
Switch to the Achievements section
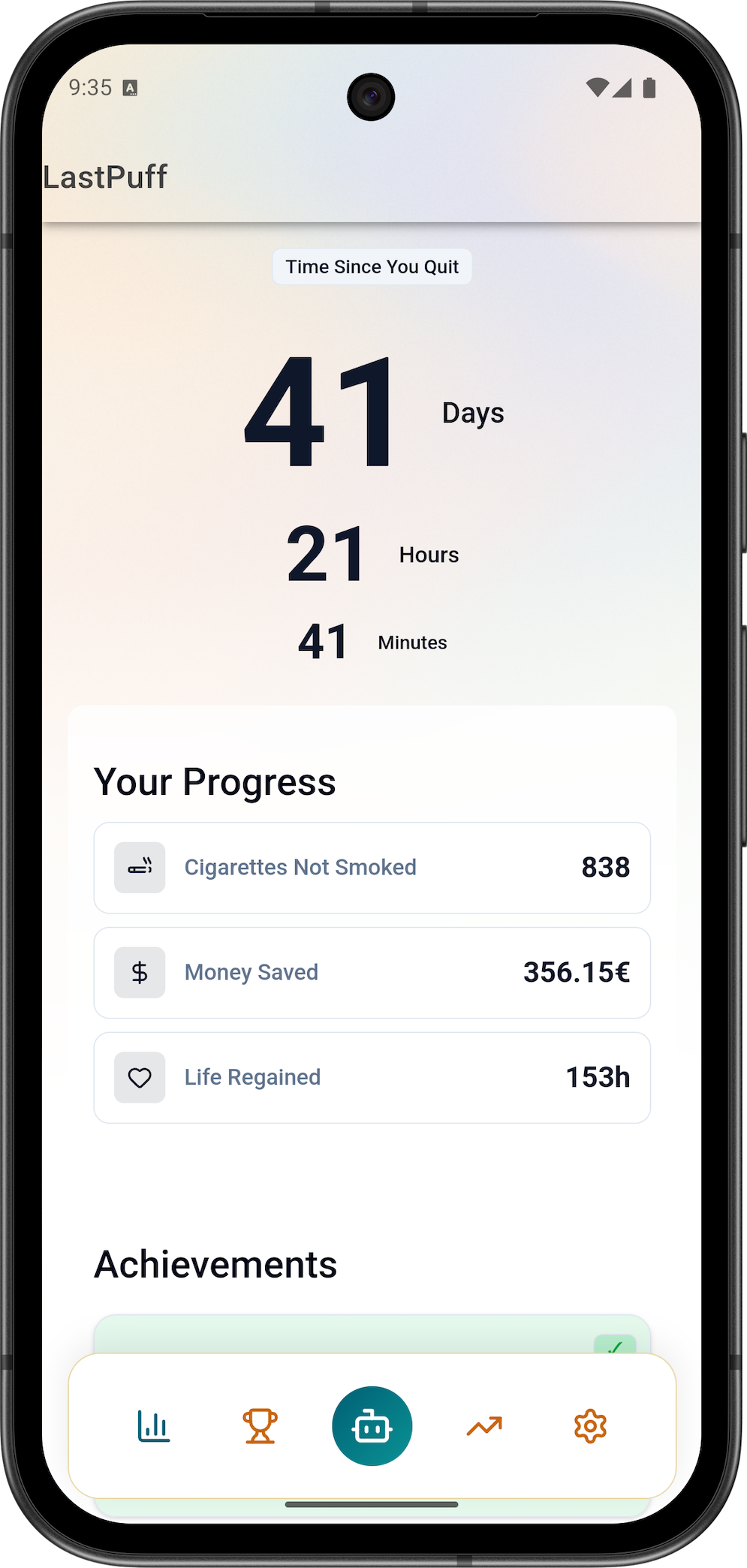(x=215, y=1263)
